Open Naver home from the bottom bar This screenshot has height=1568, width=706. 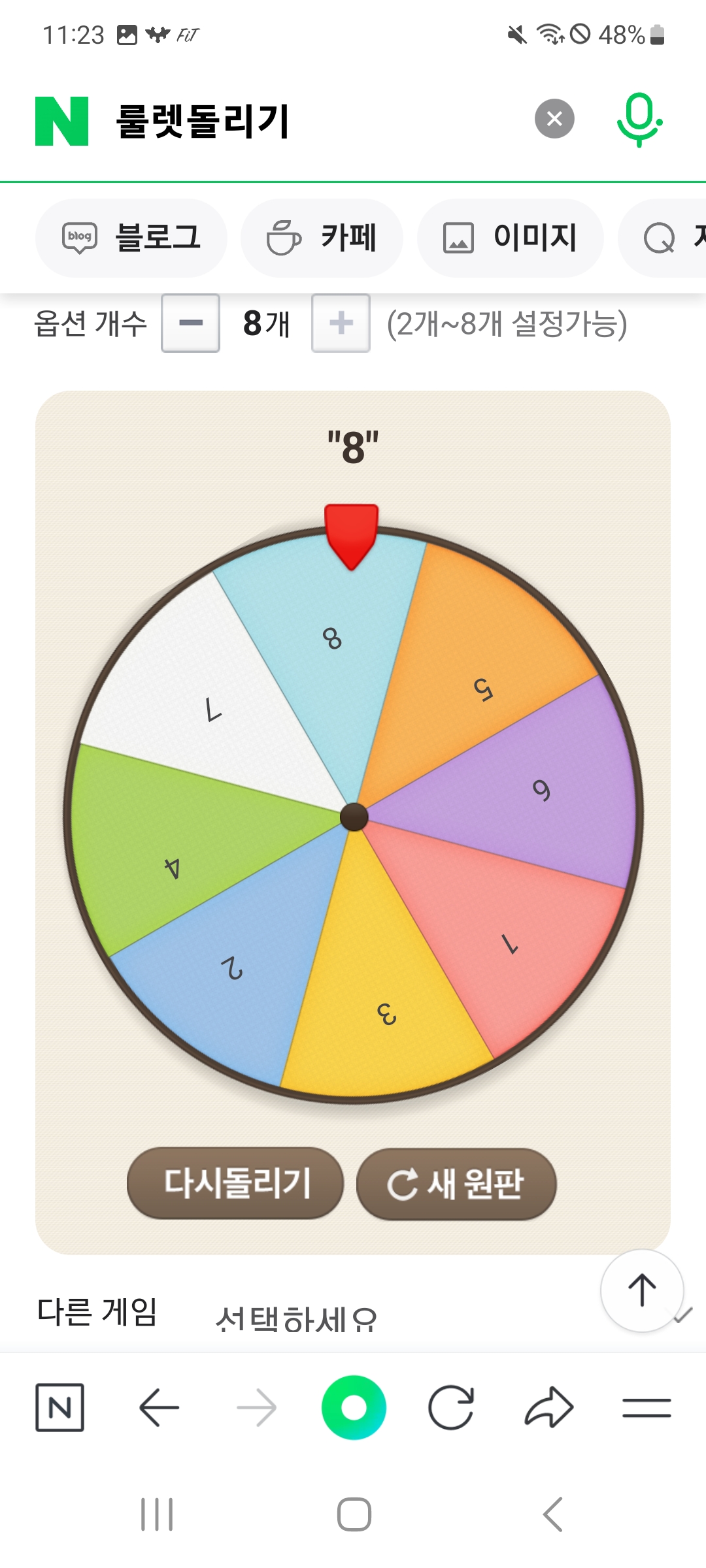point(59,1407)
